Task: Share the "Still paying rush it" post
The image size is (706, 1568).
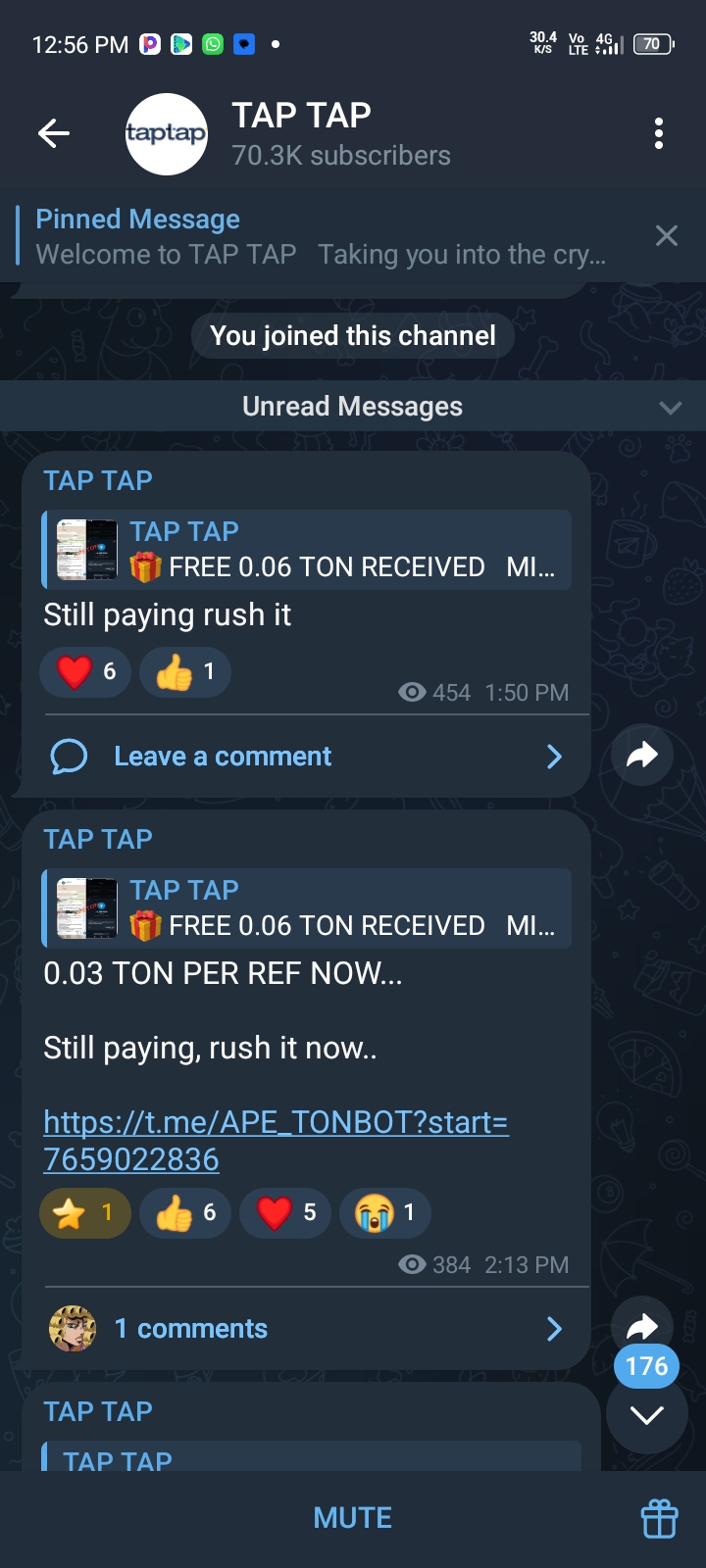Action: [x=642, y=755]
